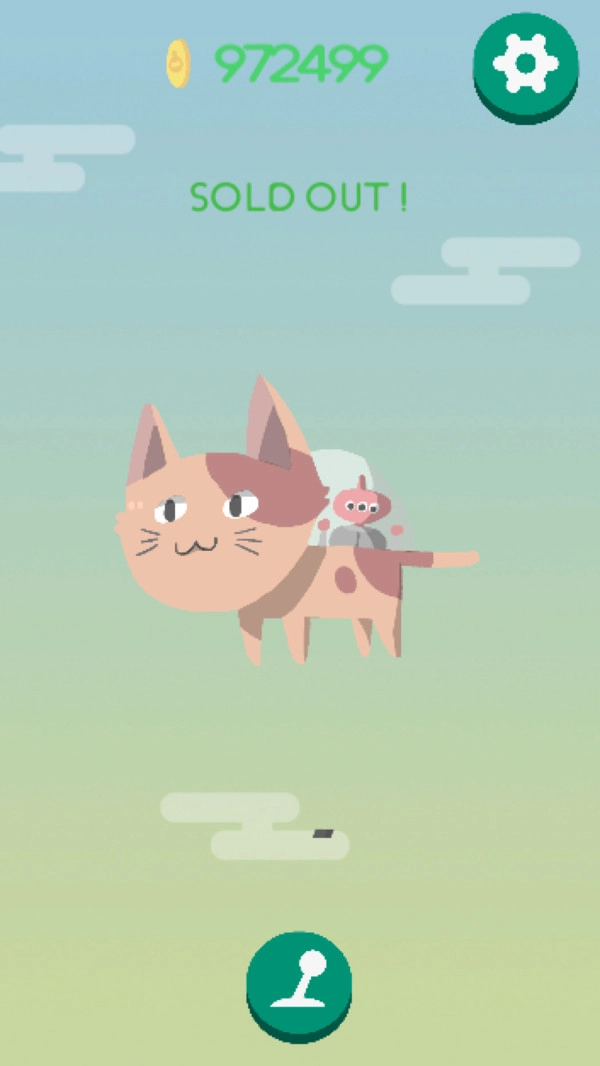
Task: Open the settings gear button
Action: 525,63
